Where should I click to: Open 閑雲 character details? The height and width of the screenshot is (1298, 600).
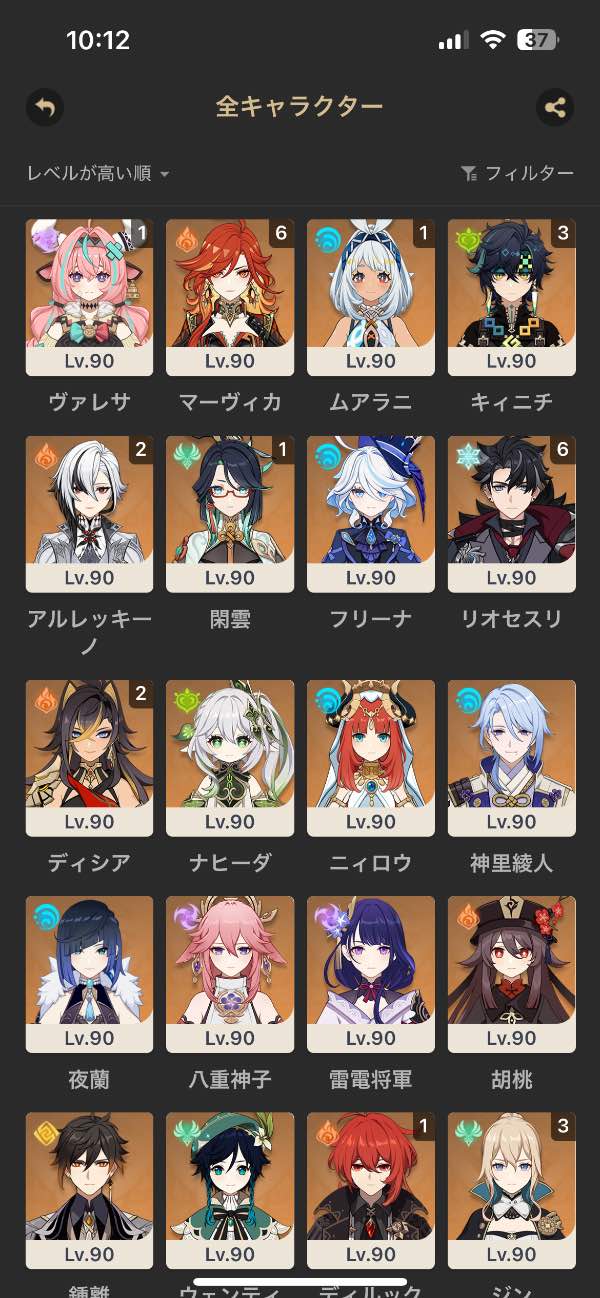[x=230, y=514]
